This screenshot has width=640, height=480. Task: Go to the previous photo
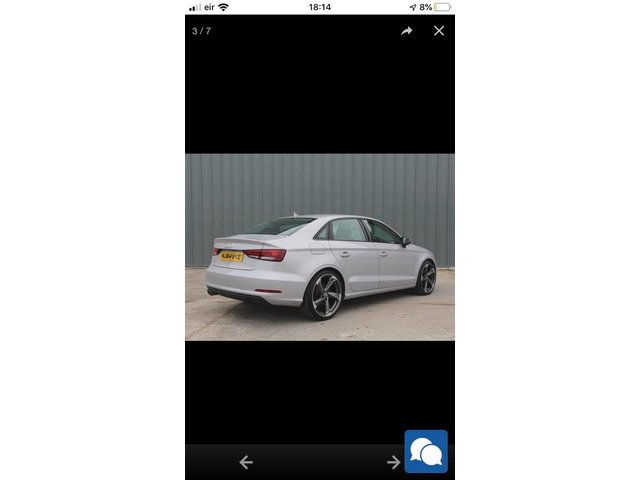click(246, 462)
